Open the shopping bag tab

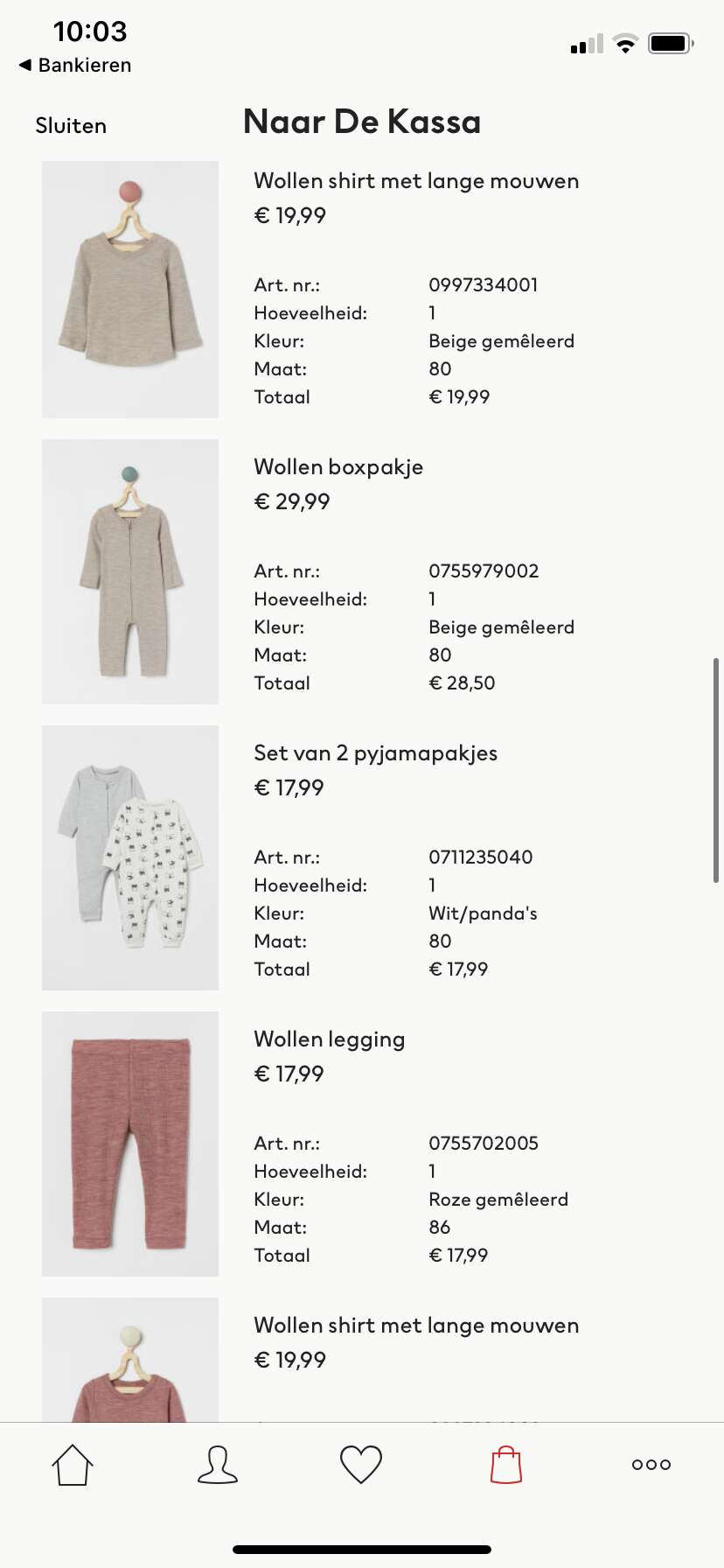[x=506, y=1464]
